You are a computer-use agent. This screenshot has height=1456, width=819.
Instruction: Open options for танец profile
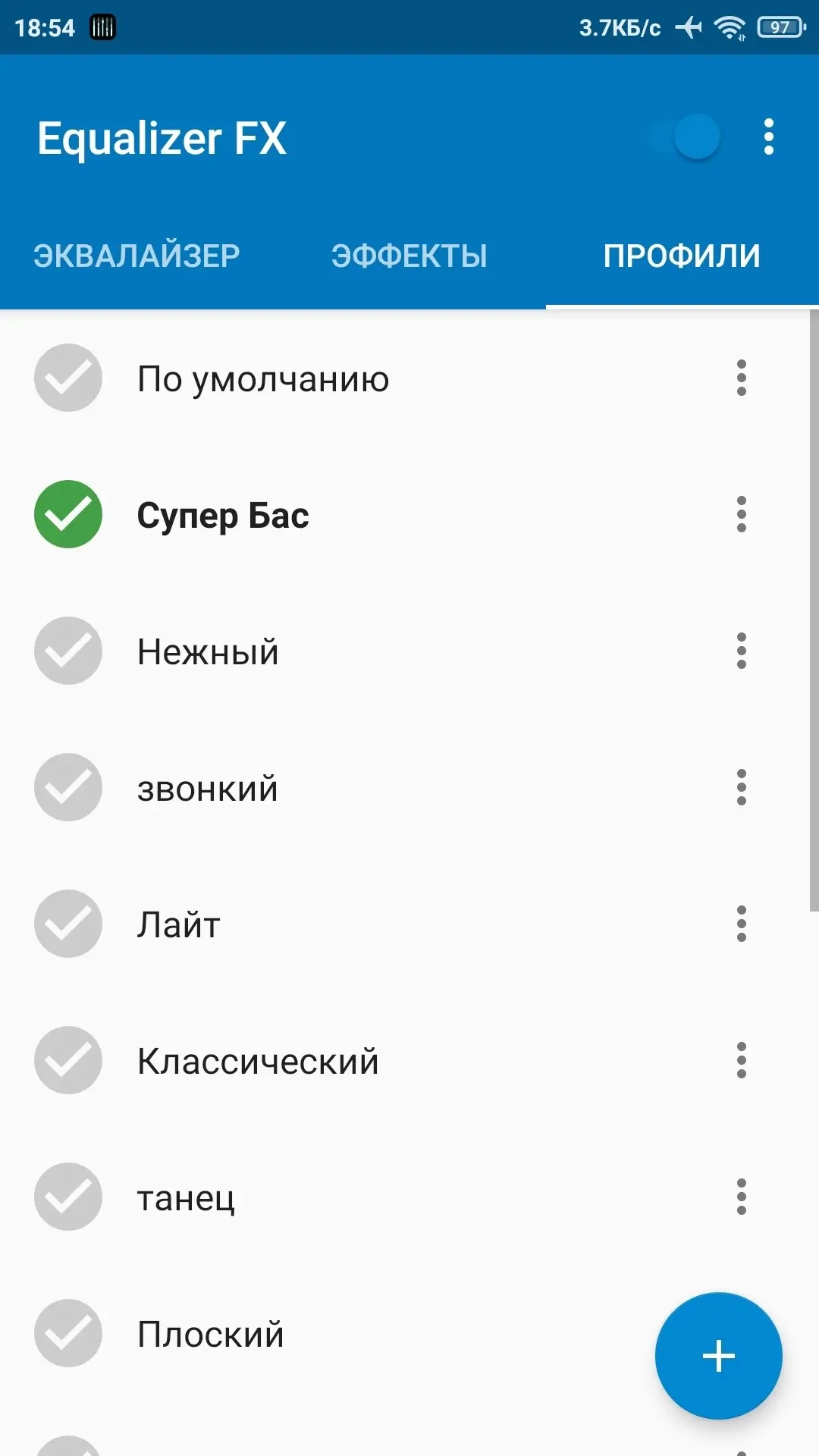pos(742,1197)
